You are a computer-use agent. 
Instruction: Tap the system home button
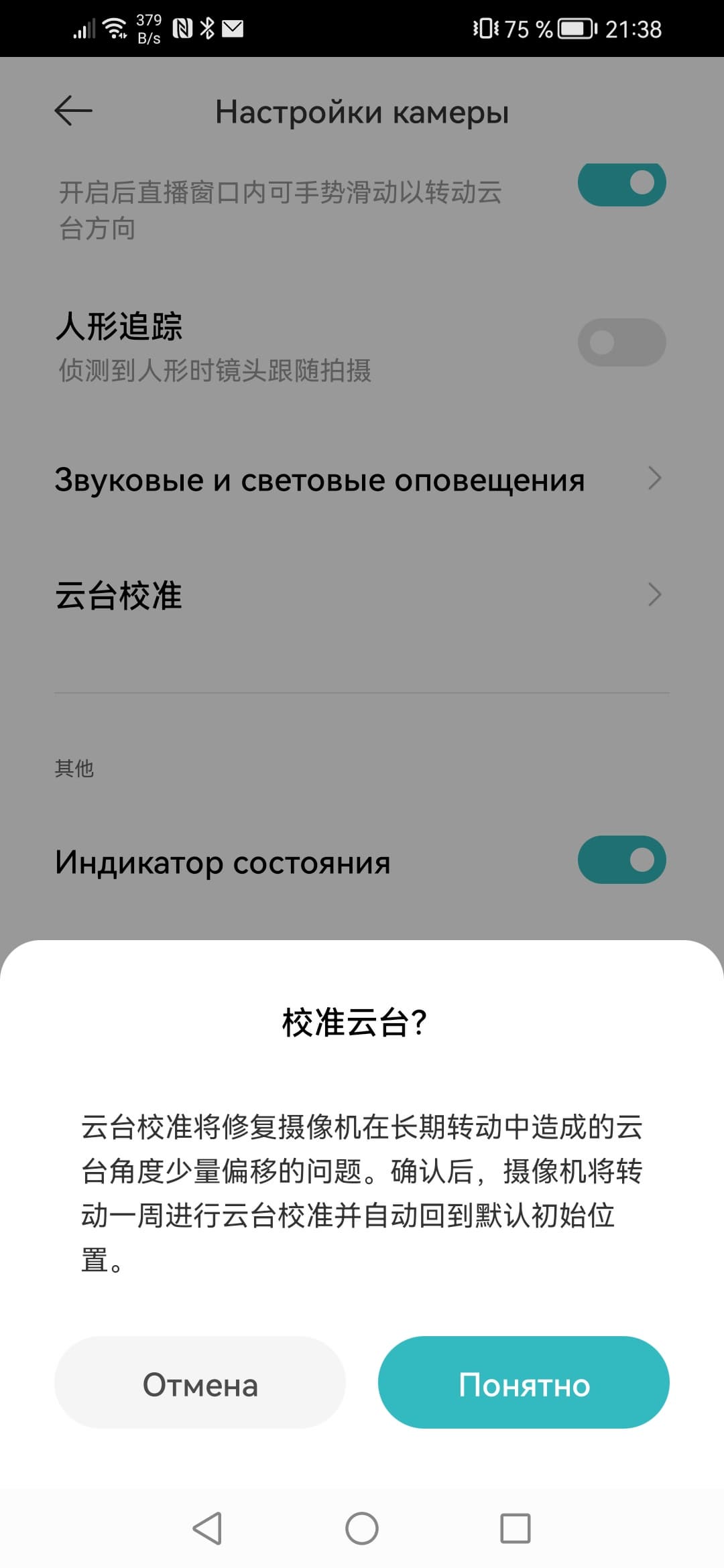[362, 1528]
